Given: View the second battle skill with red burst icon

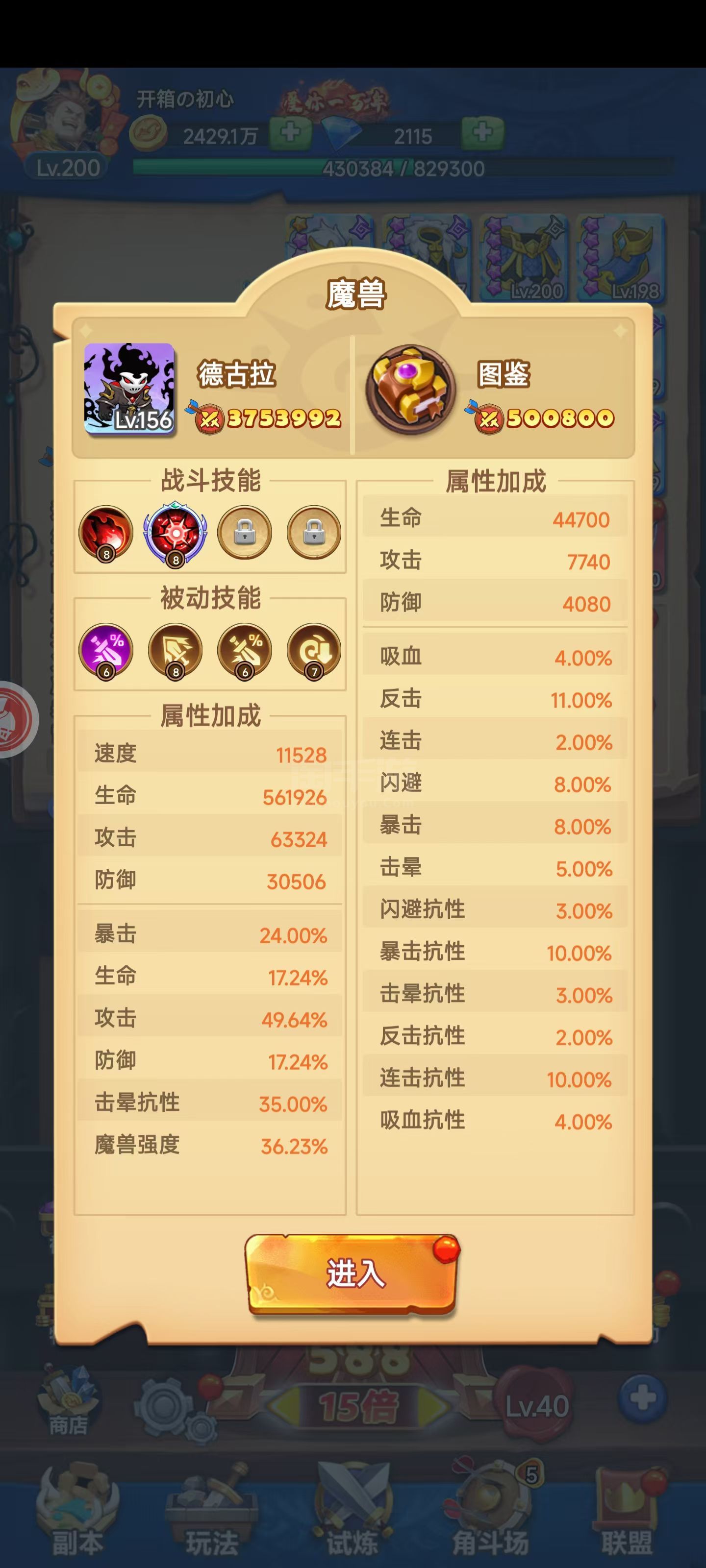Looking at the screenshot, I should pyautogui.click(x=176, y=533).
